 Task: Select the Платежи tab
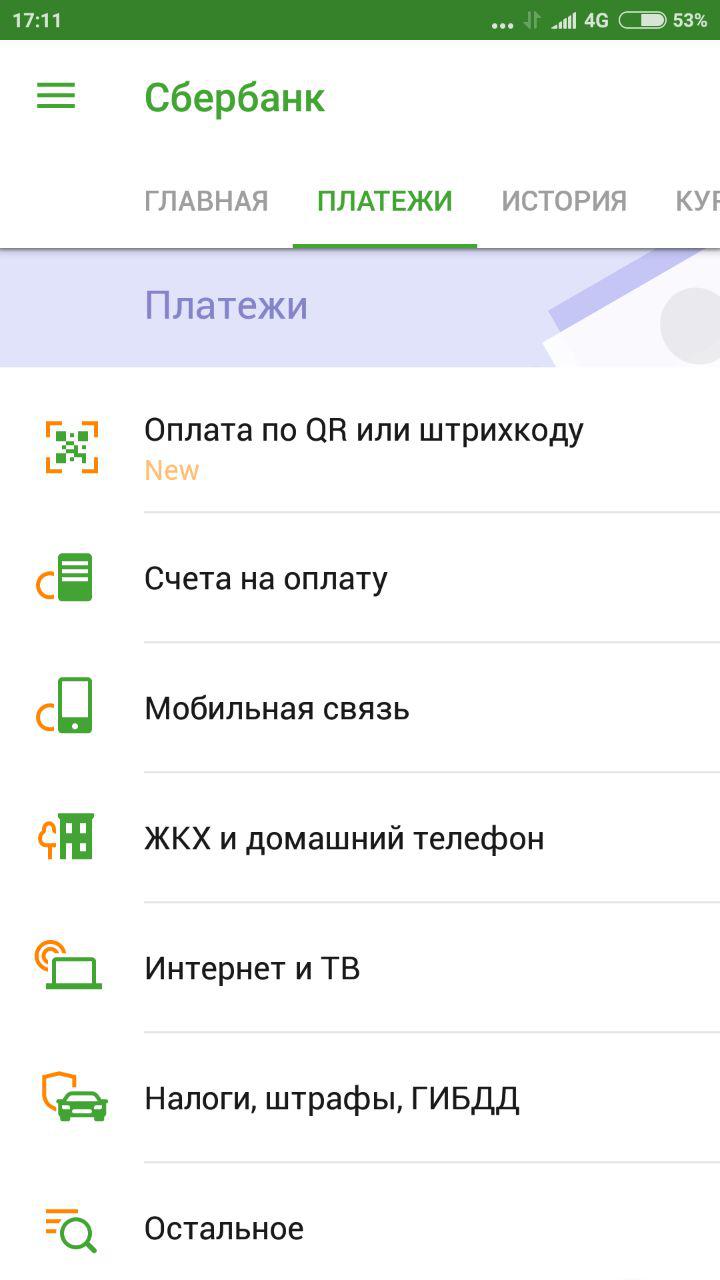pyautogui.click(x=385, y=201)
